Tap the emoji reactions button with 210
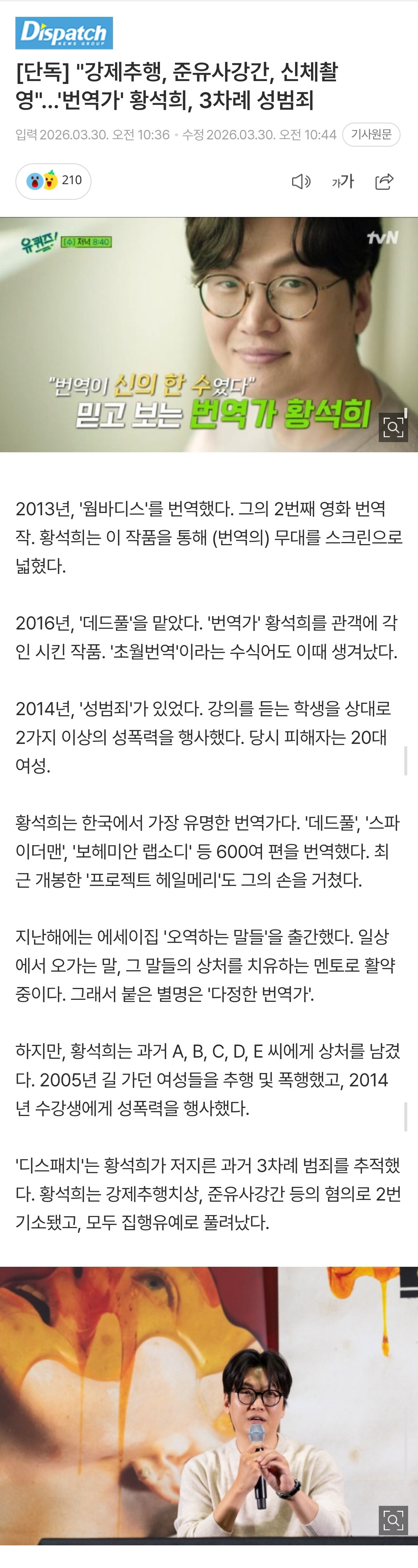The image size is (418, 1568). [53, 181]
